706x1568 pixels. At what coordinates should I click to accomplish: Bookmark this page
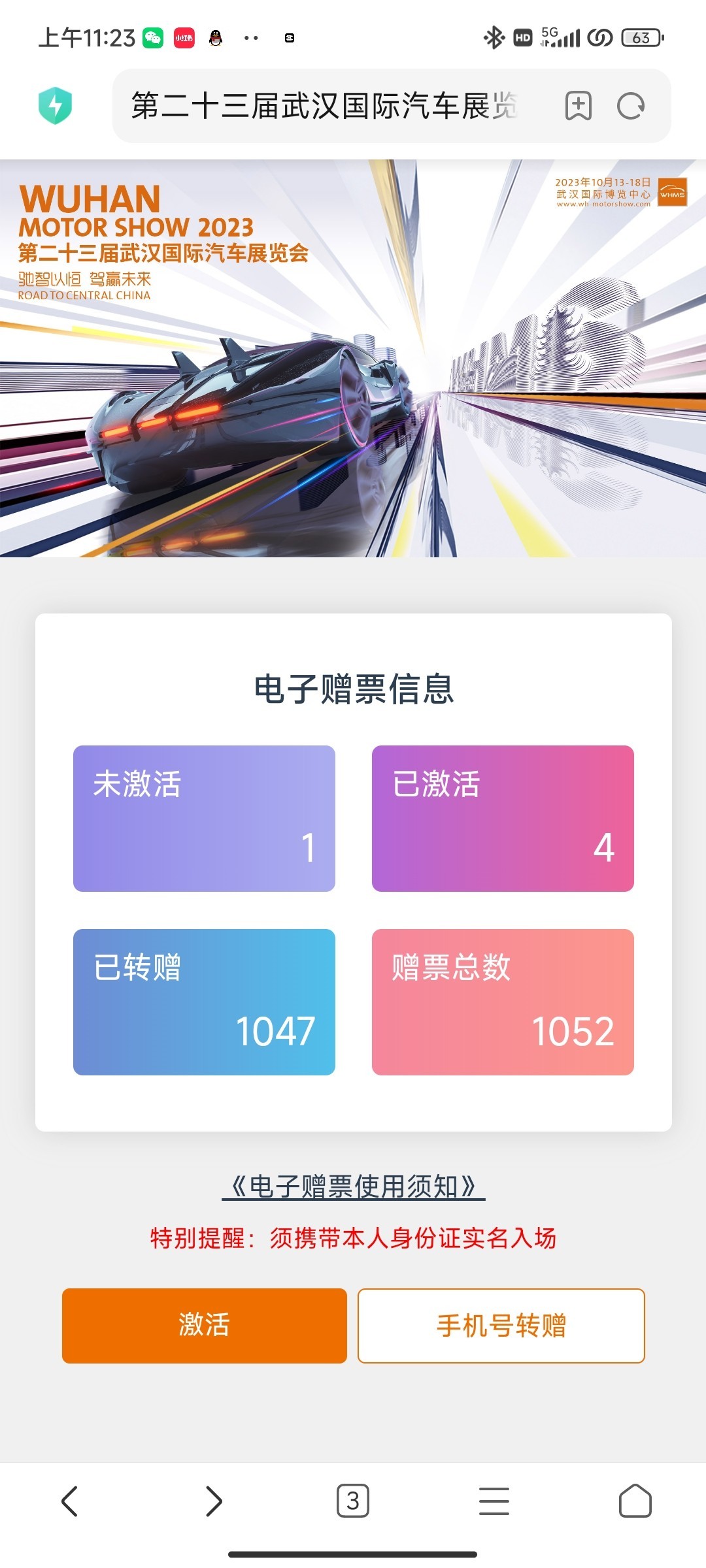tap(578, 106)
